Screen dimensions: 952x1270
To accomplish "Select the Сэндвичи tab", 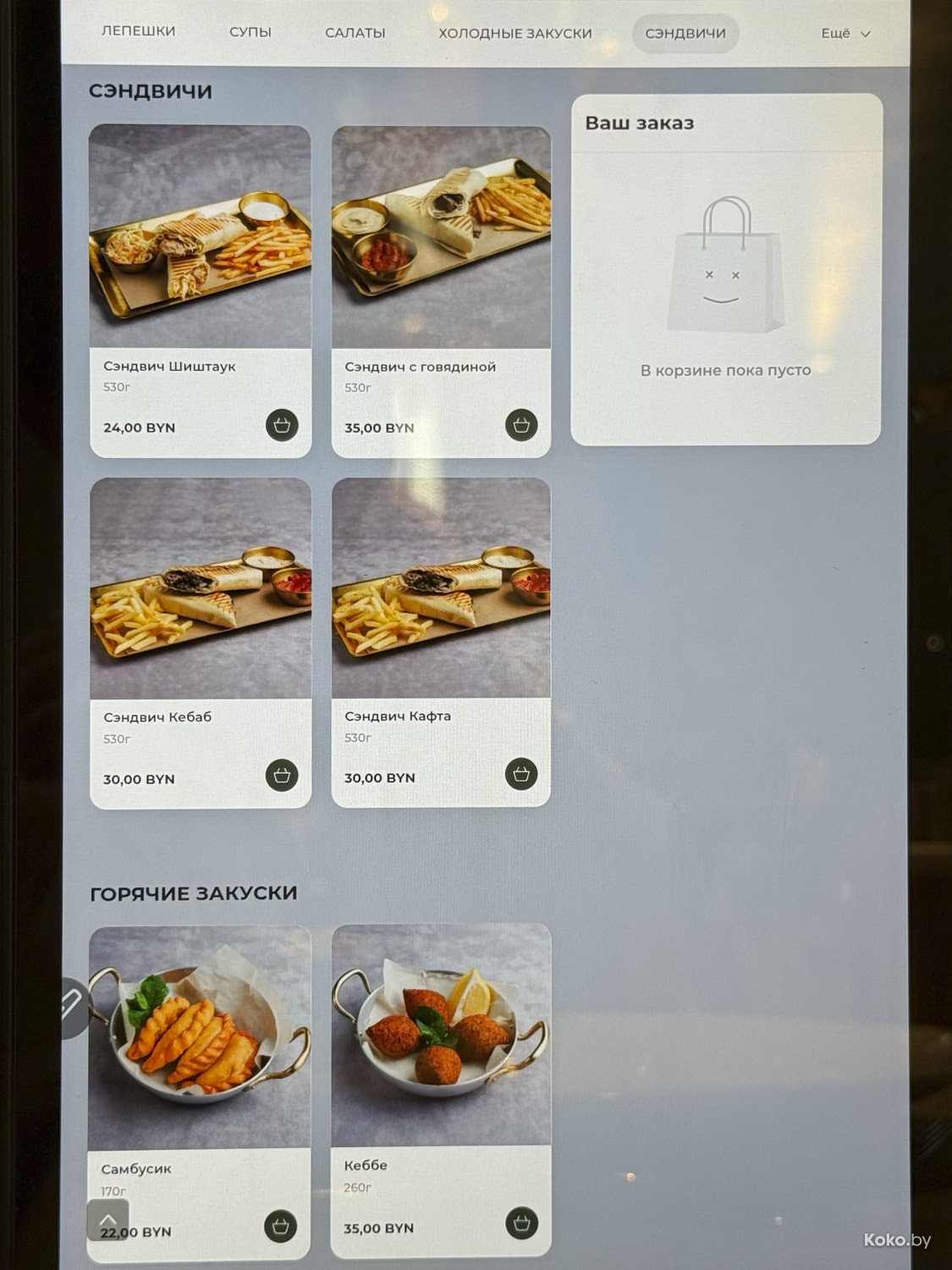I will coord(685,34).
